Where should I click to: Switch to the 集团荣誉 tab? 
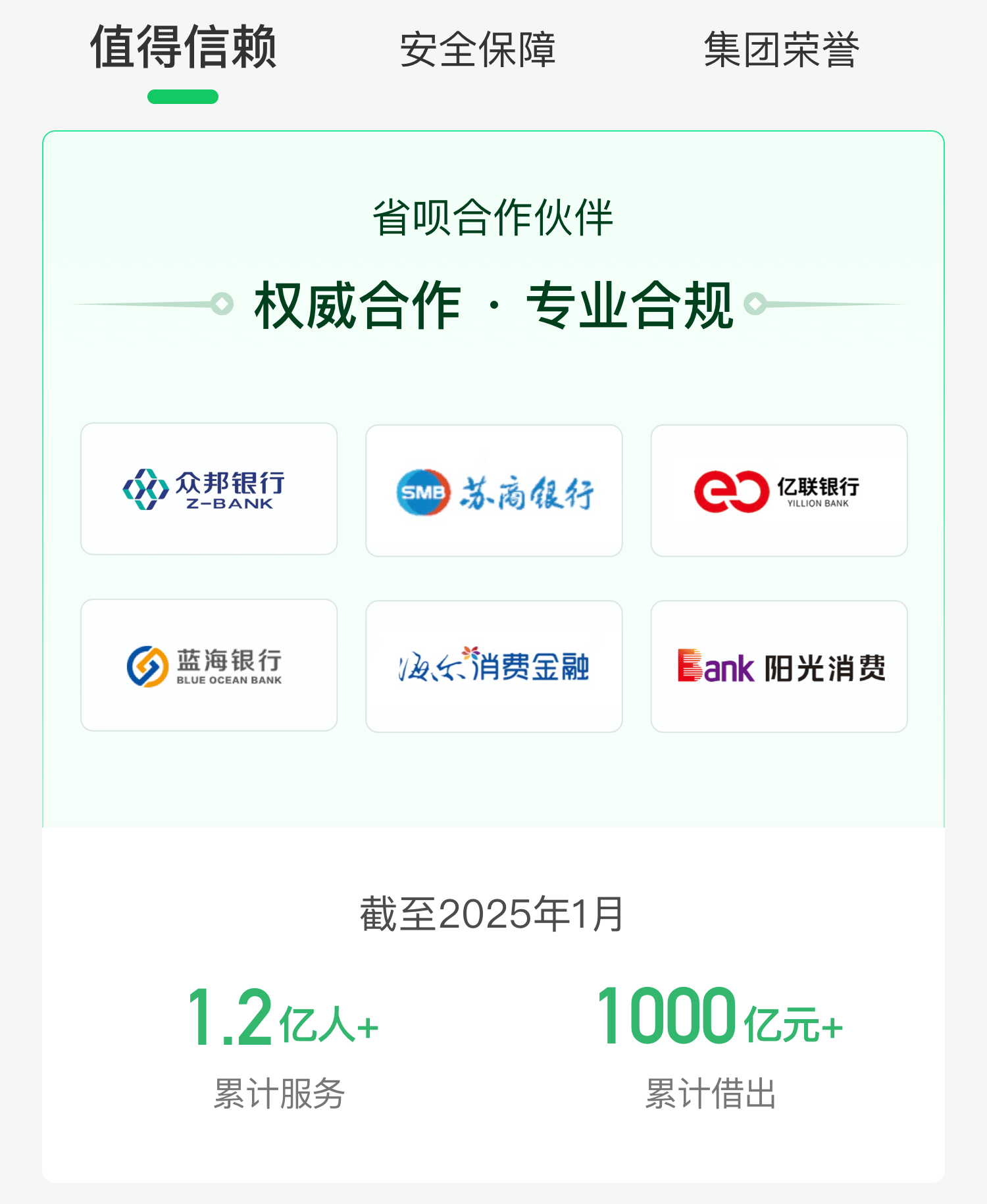tap(781, 49)
